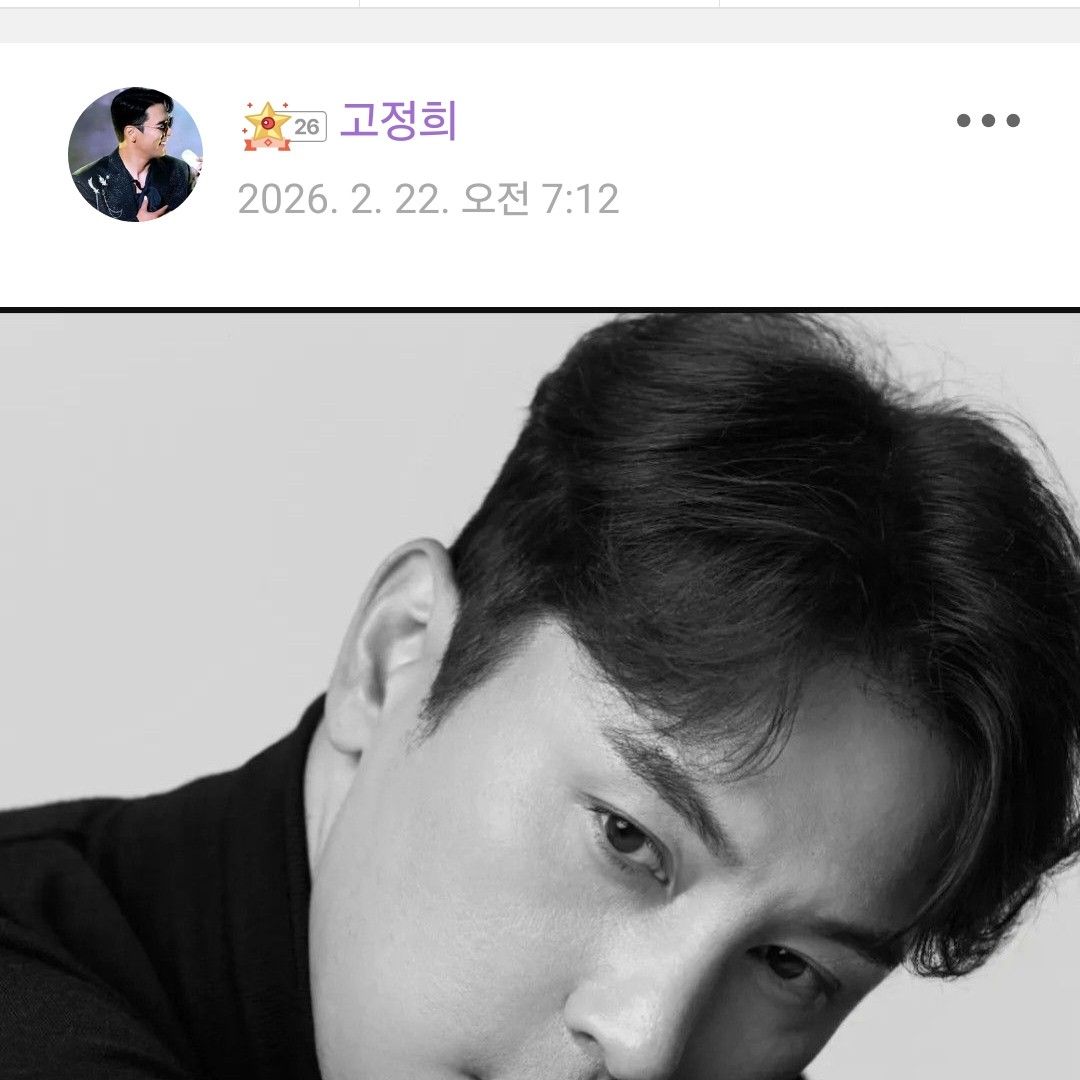
Task: Open the author name 고정희
Action: [398, 122]
